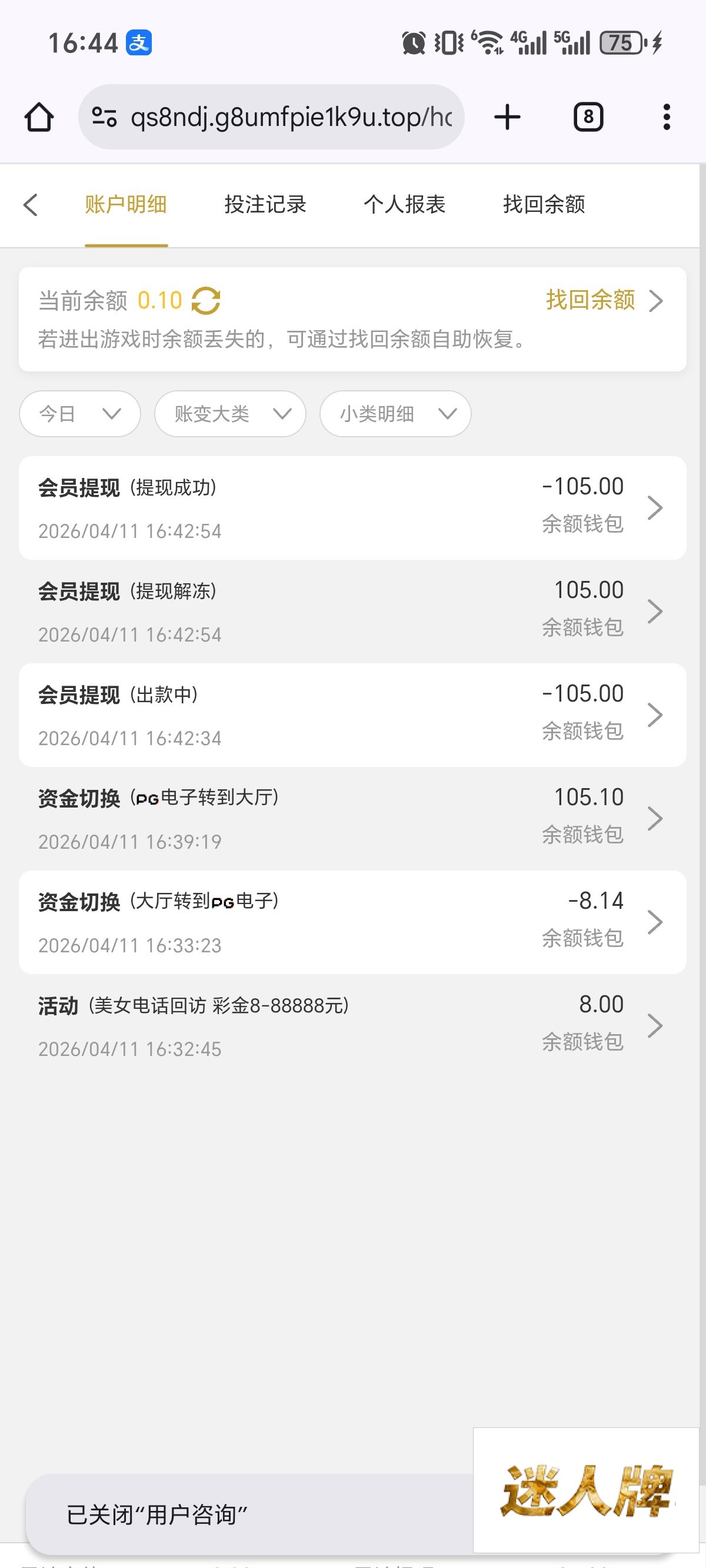This screenshot has height=1568, width=706.
Task: Open a new browser tab
Action: pyautogui.click(x=507, y=117)
